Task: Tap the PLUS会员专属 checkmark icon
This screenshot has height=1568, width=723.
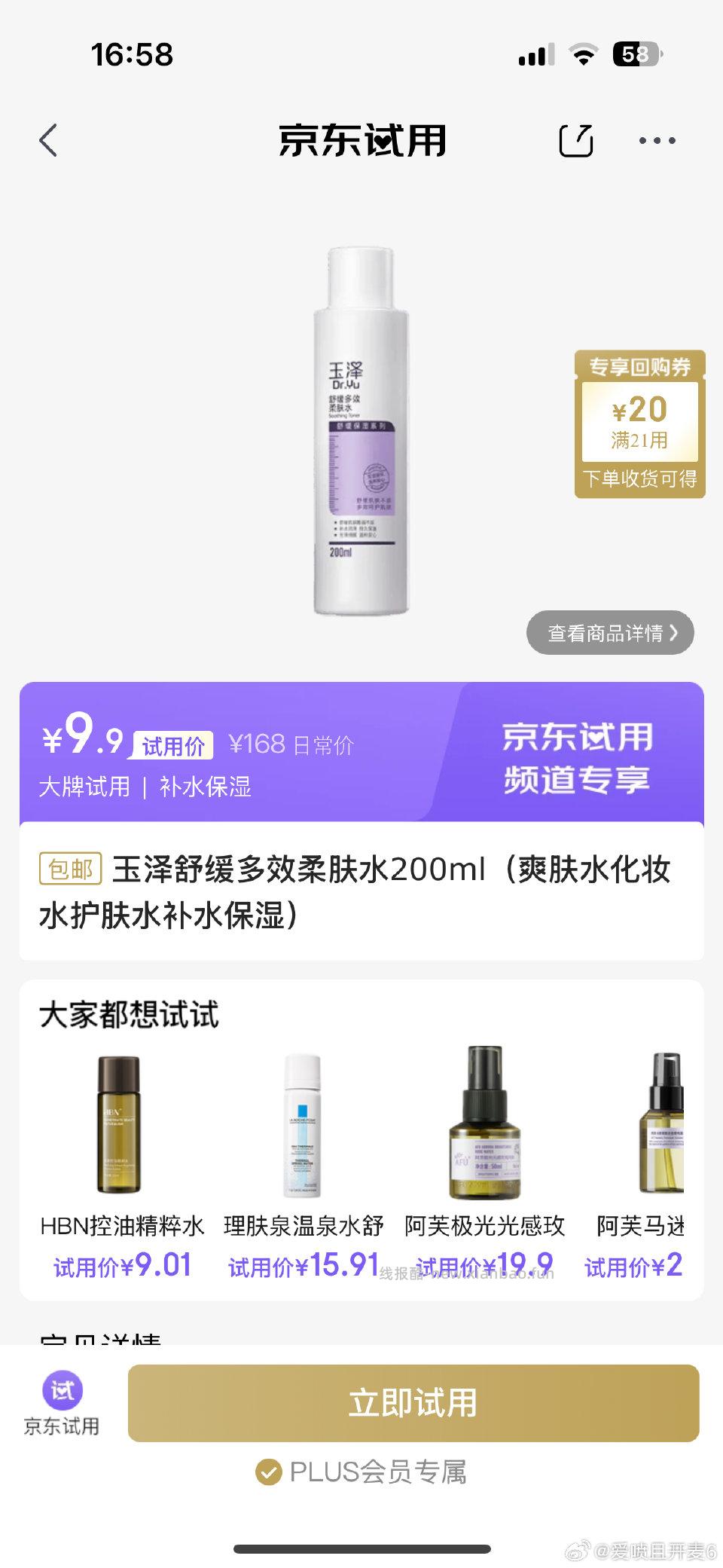Action: [267, 1472]
